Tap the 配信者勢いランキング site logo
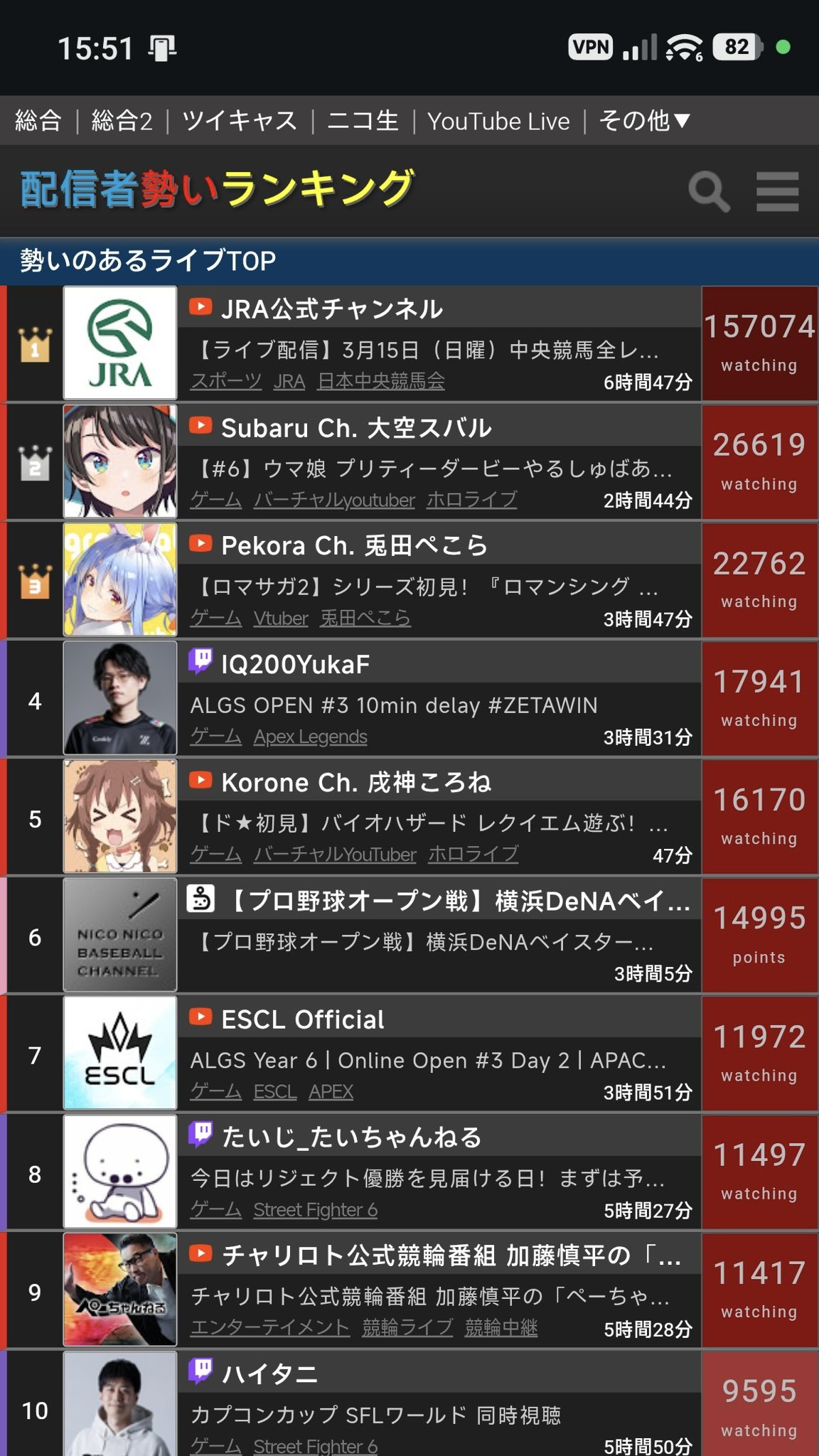This screenshot has height=1456, width=819. (x=217, y=189)
